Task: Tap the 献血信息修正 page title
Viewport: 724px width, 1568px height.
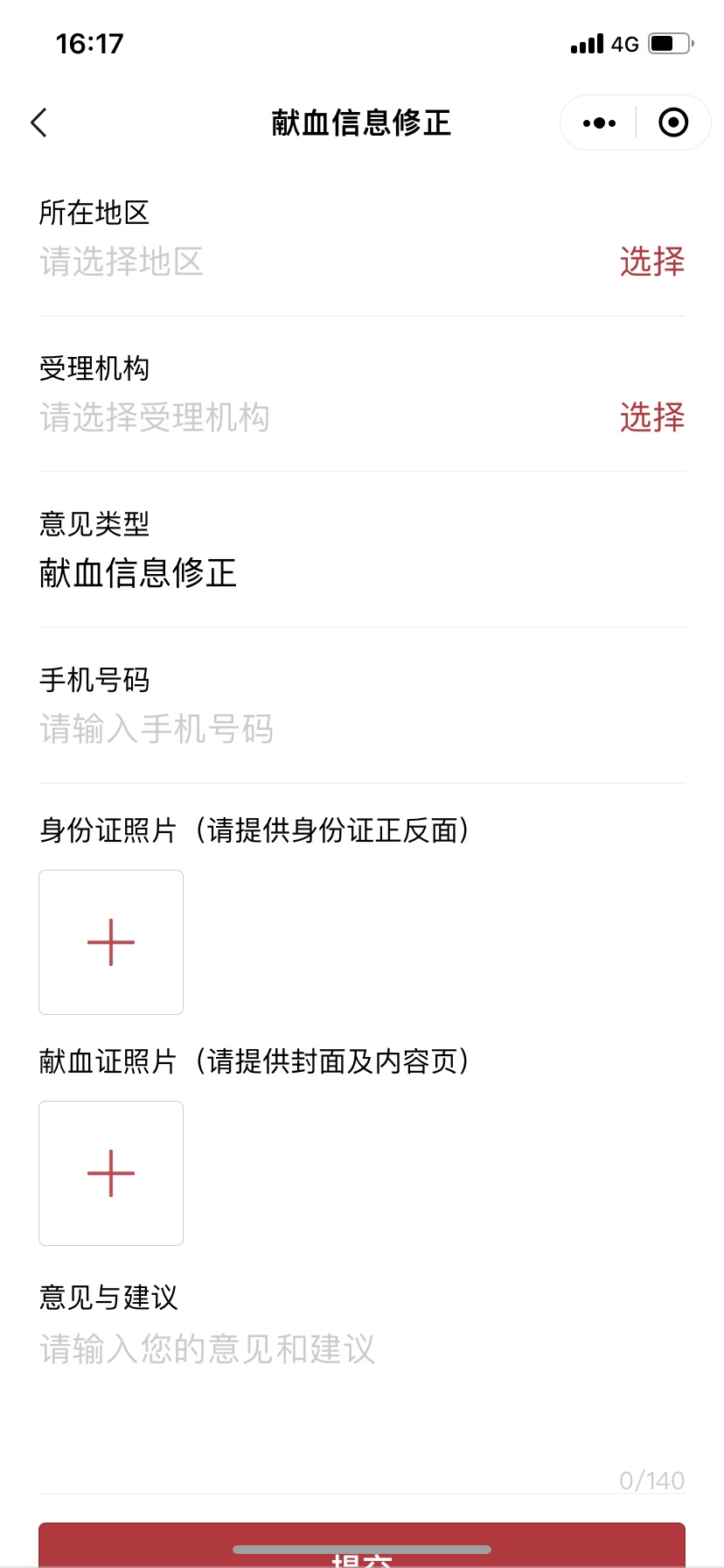Action: coord(362,122)
